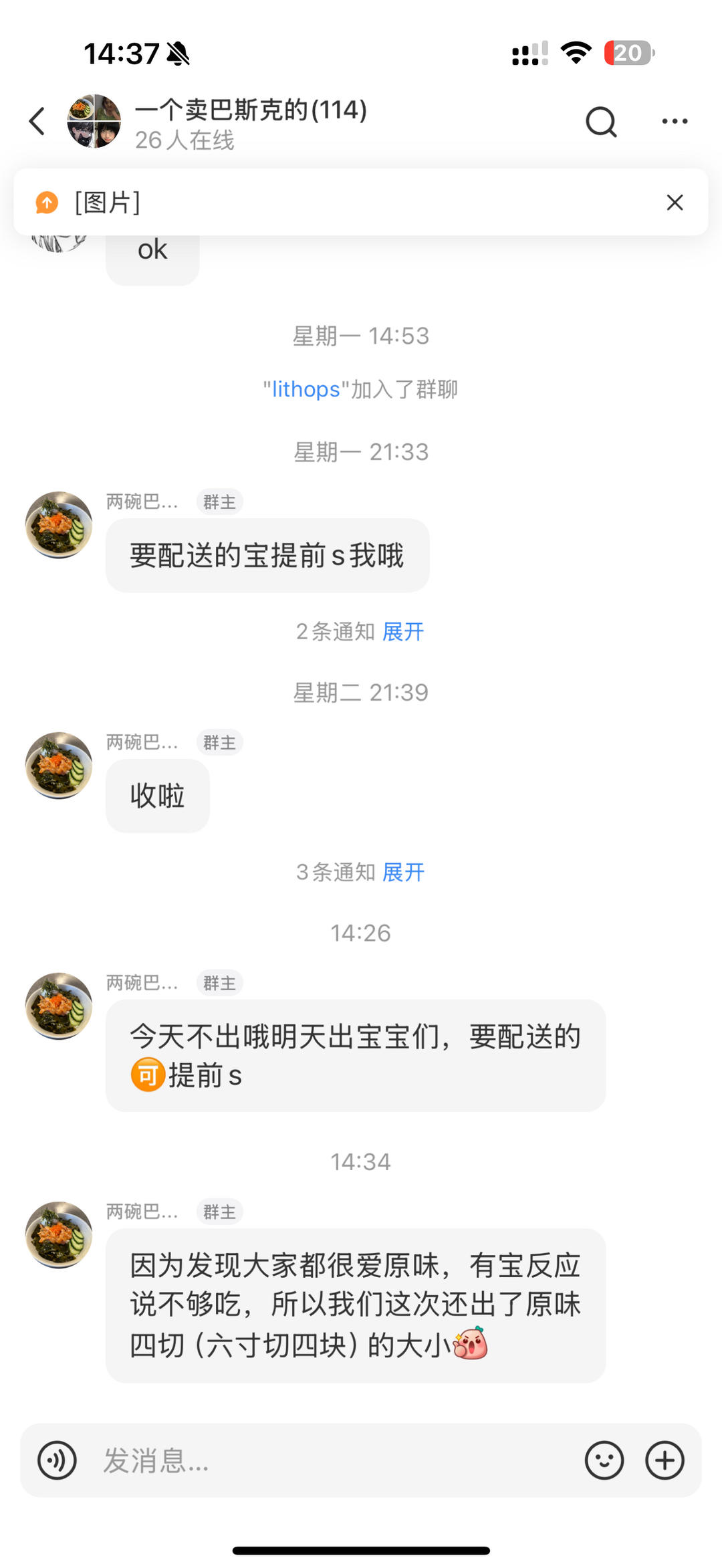Go back from the group chat
The image size is (722, 1568).
click(37, 122)
